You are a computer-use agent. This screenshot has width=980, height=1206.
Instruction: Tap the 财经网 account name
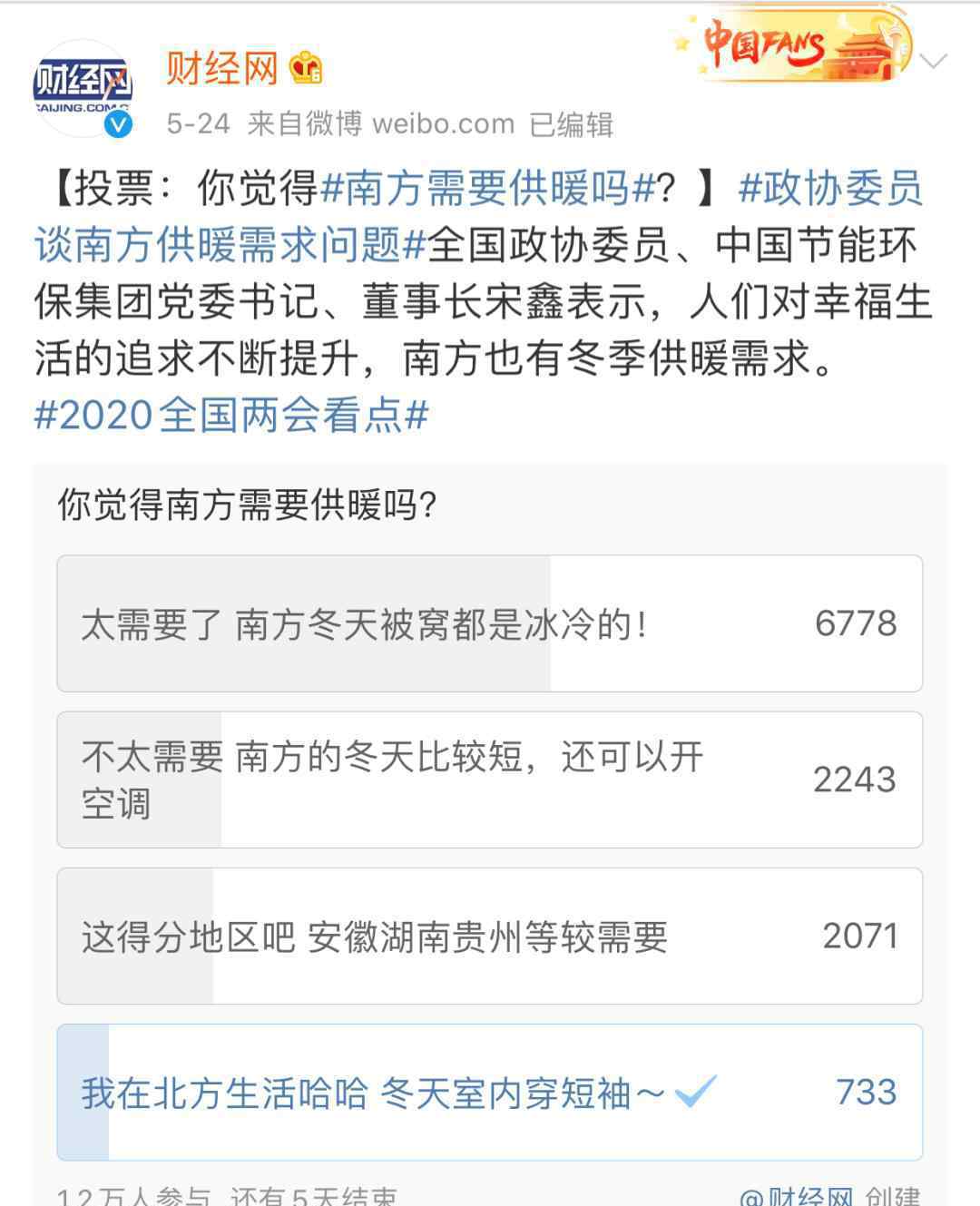tap(221, 68)
